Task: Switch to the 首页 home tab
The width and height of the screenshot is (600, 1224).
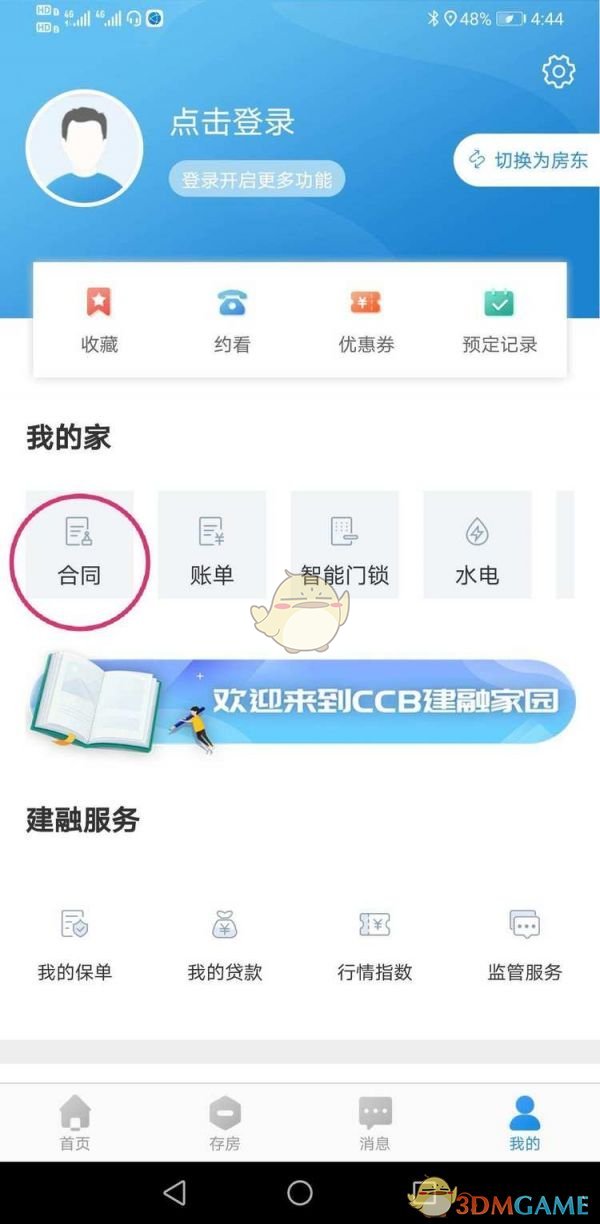Action: (x=75, y=1122)
